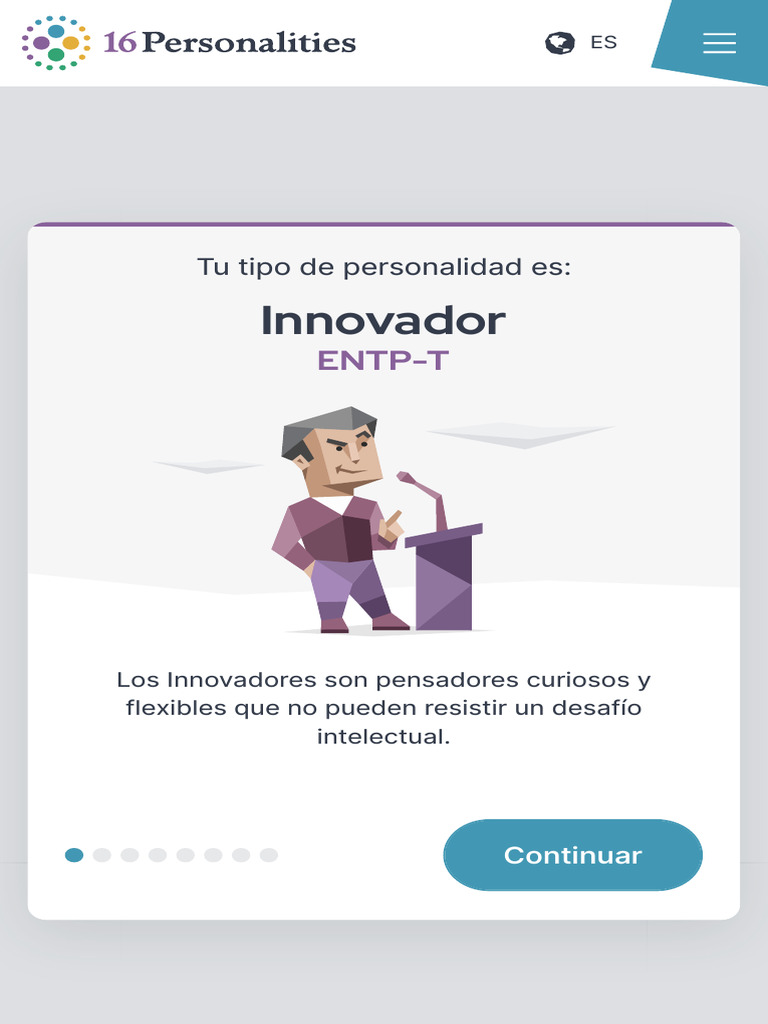Open the hamburger menu
Screen dimensions: 768x1024
719,43
